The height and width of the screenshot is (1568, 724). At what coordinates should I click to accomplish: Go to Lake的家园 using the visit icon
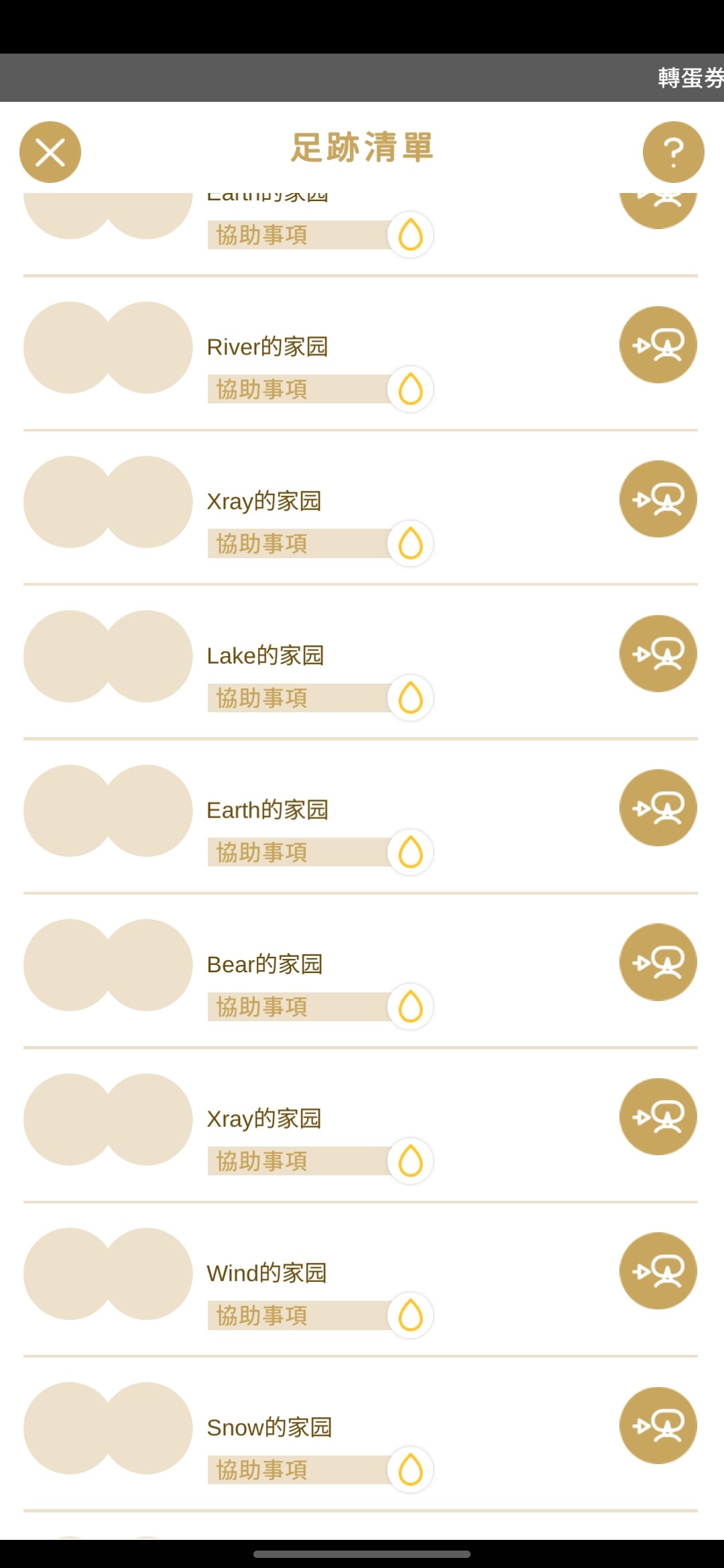658,654
